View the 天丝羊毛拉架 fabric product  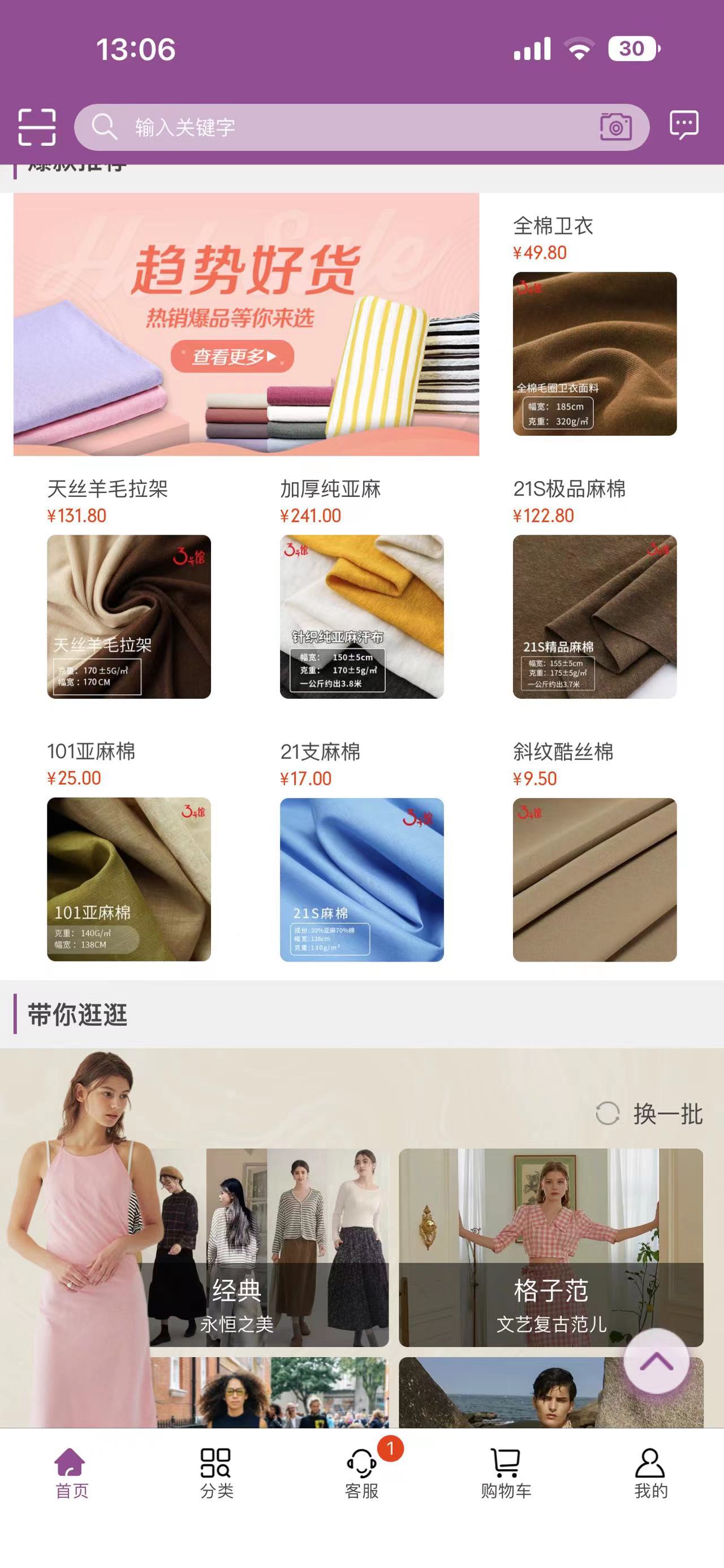(x=129, y=616)
